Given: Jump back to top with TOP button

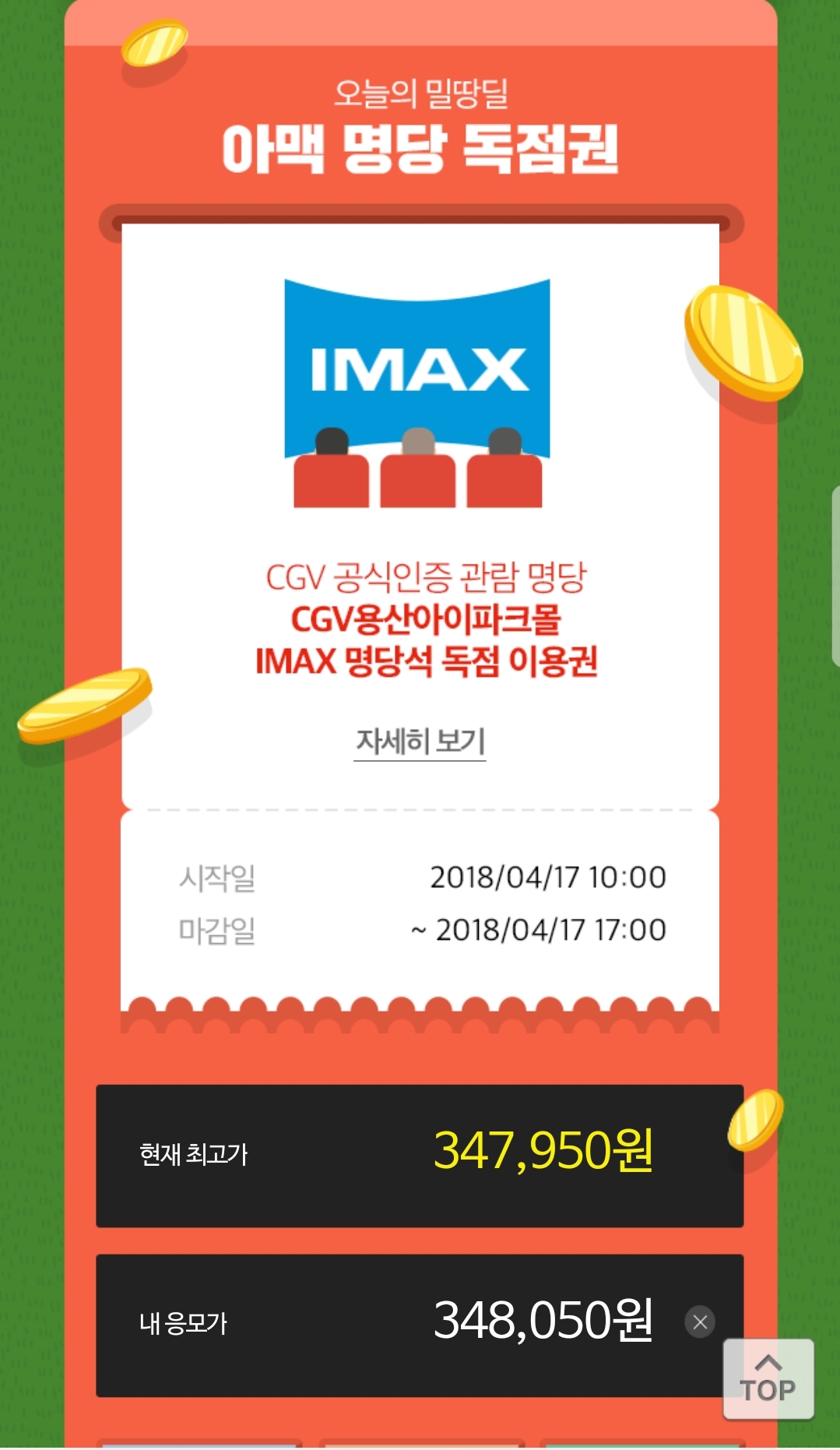Looking at the screenshot, I should [x=768, y=1378].
